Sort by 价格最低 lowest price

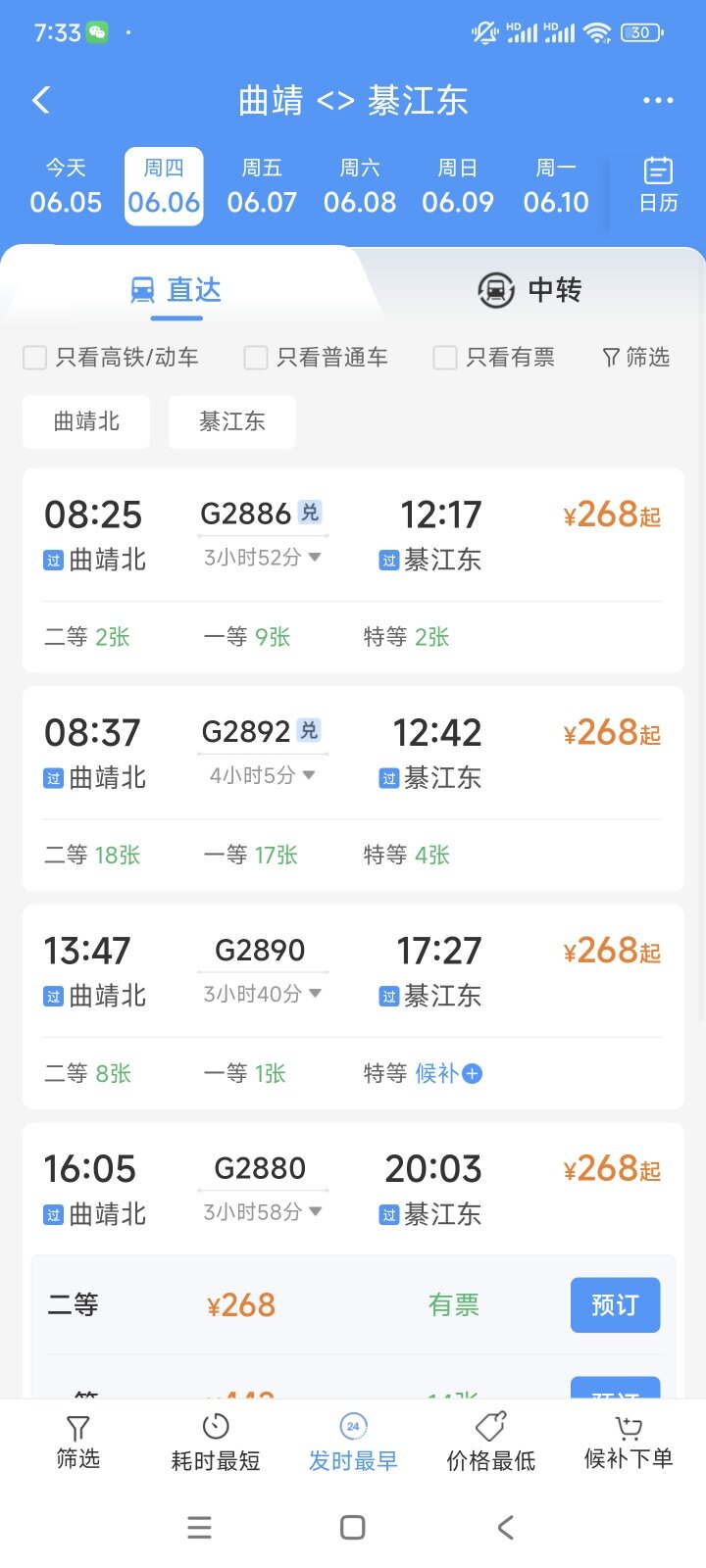491,1443
